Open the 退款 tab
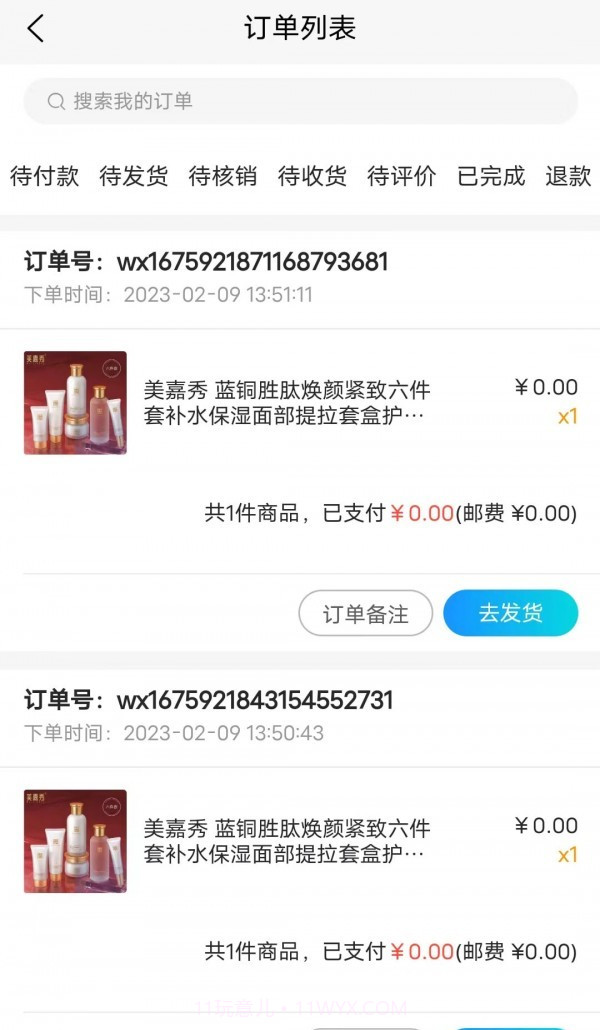Screen dimensions: 600x1030 tap(568, 177)
